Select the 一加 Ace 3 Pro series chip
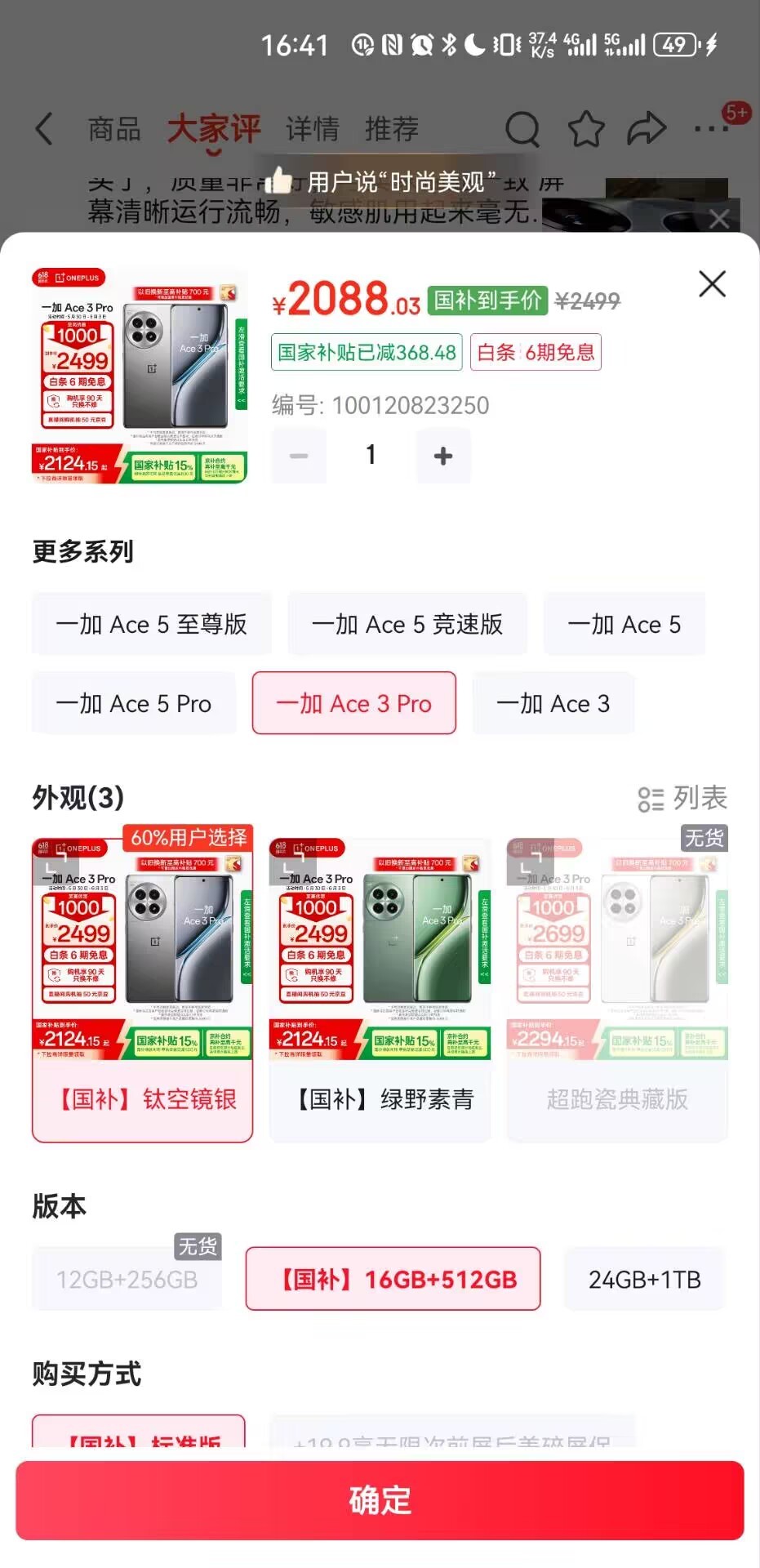 pyautogui.click(x=353, y=704)
